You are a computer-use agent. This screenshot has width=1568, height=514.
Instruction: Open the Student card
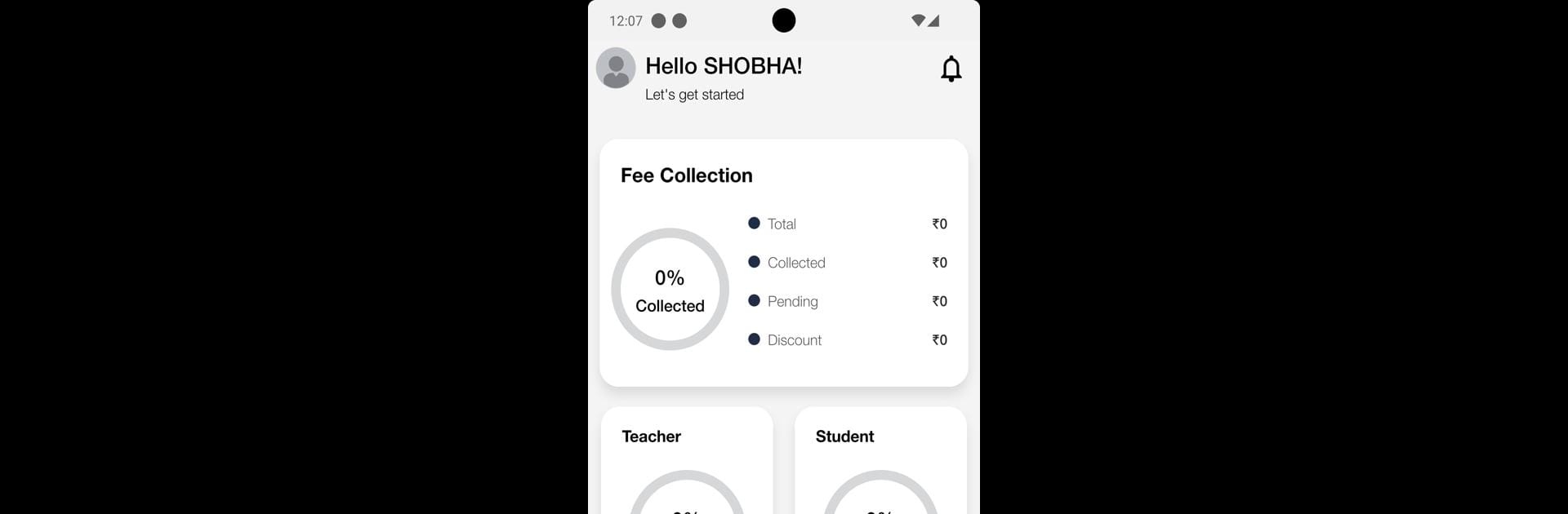point(880,461)
